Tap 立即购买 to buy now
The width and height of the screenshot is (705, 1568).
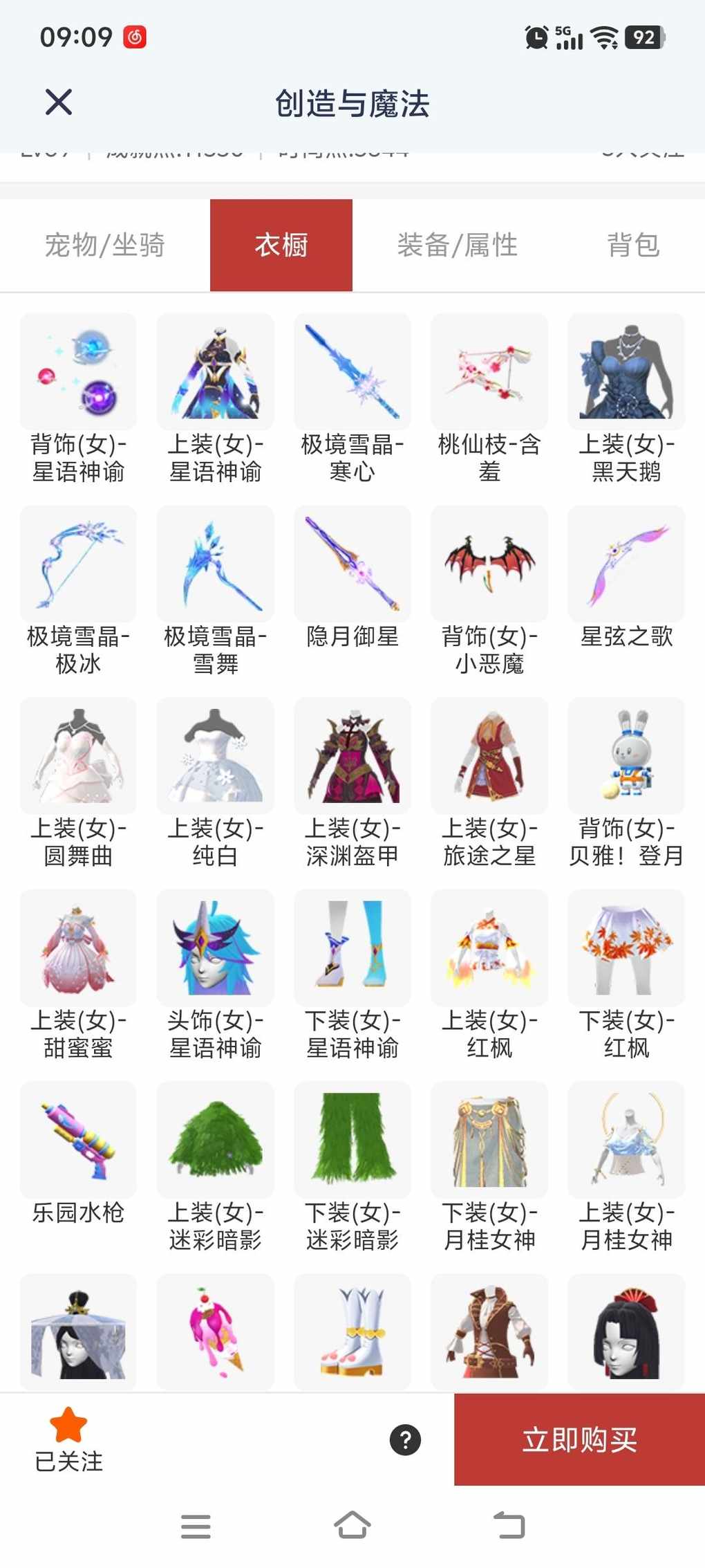[579, 1439]
